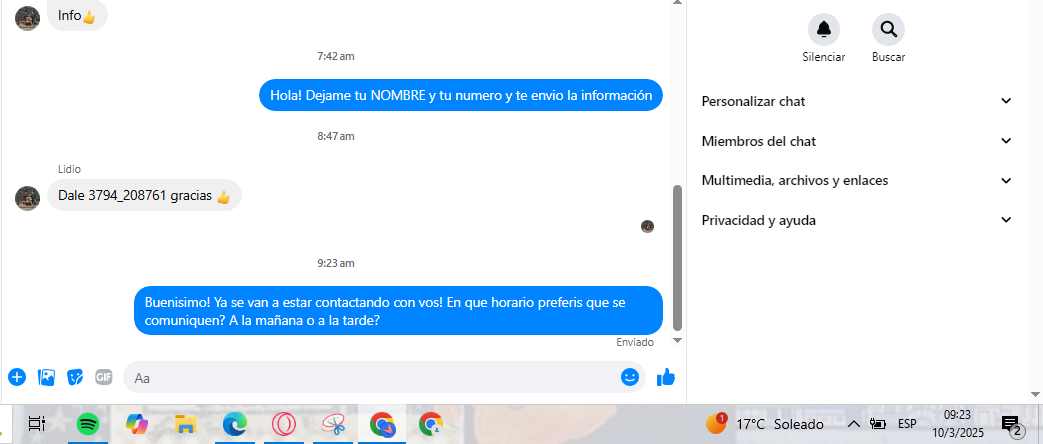Open Lidio's profile picture next to his message
Screen dimensions: 1043x444
tap(28, 198)
